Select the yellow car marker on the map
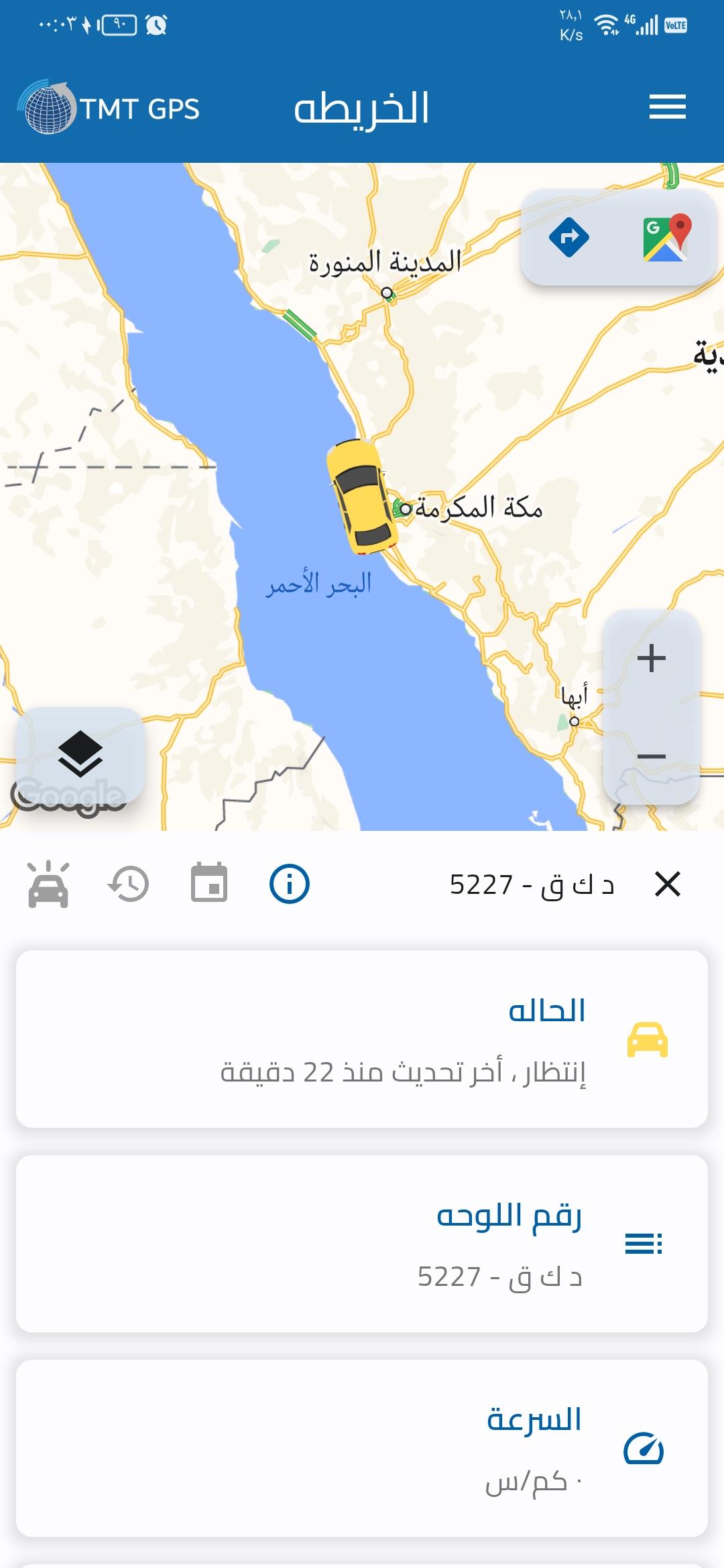Viewport: 724px width, 1568px height. coord(361,497)
